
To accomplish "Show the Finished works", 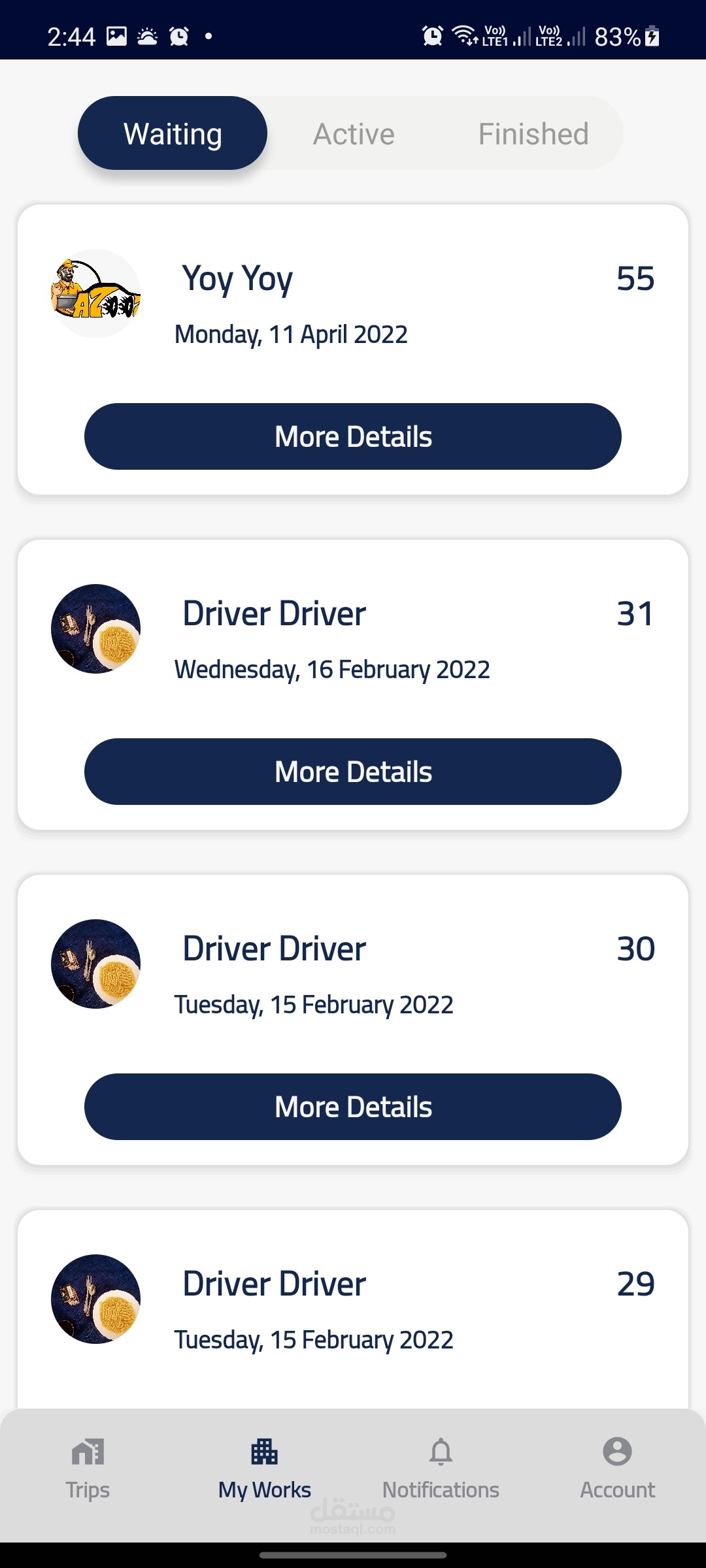I will pos(533,134).
